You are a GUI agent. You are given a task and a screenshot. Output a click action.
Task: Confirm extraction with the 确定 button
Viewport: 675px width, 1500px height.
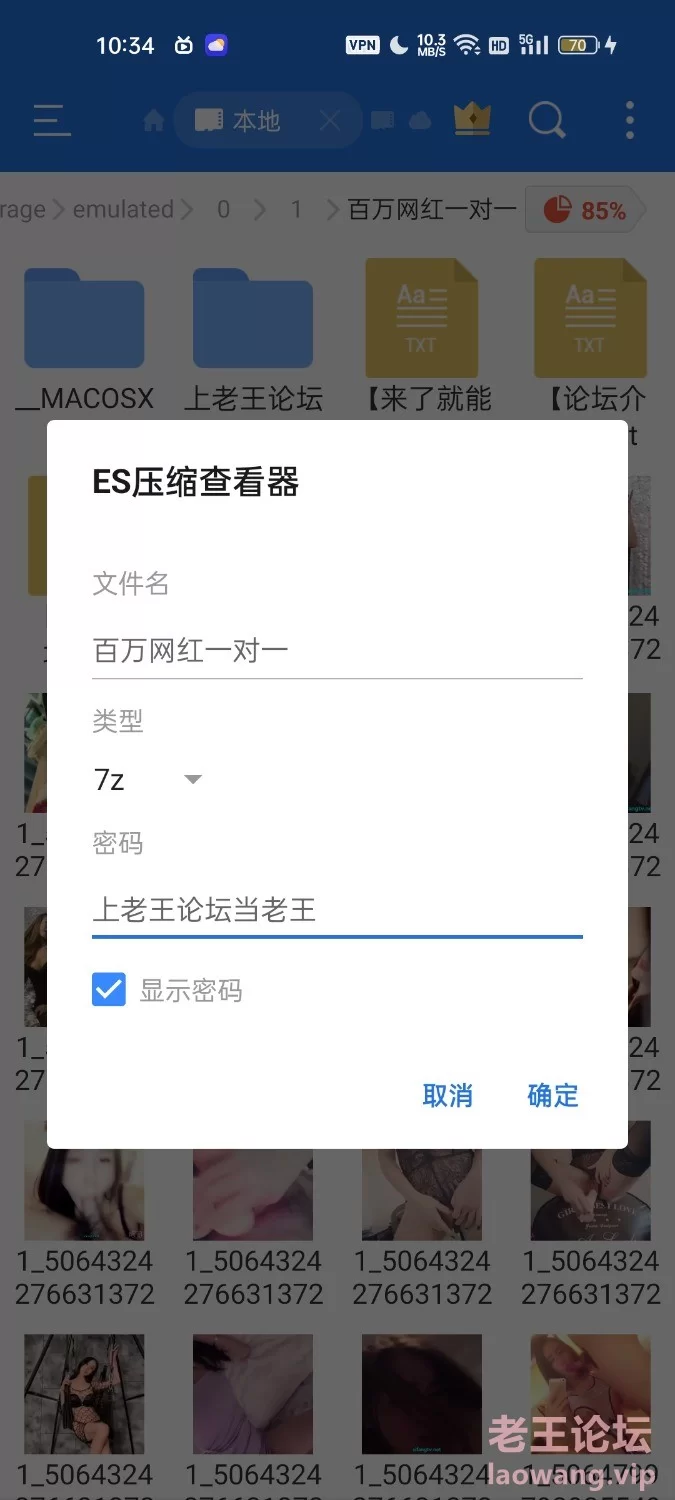click(x=553, y=1096)
